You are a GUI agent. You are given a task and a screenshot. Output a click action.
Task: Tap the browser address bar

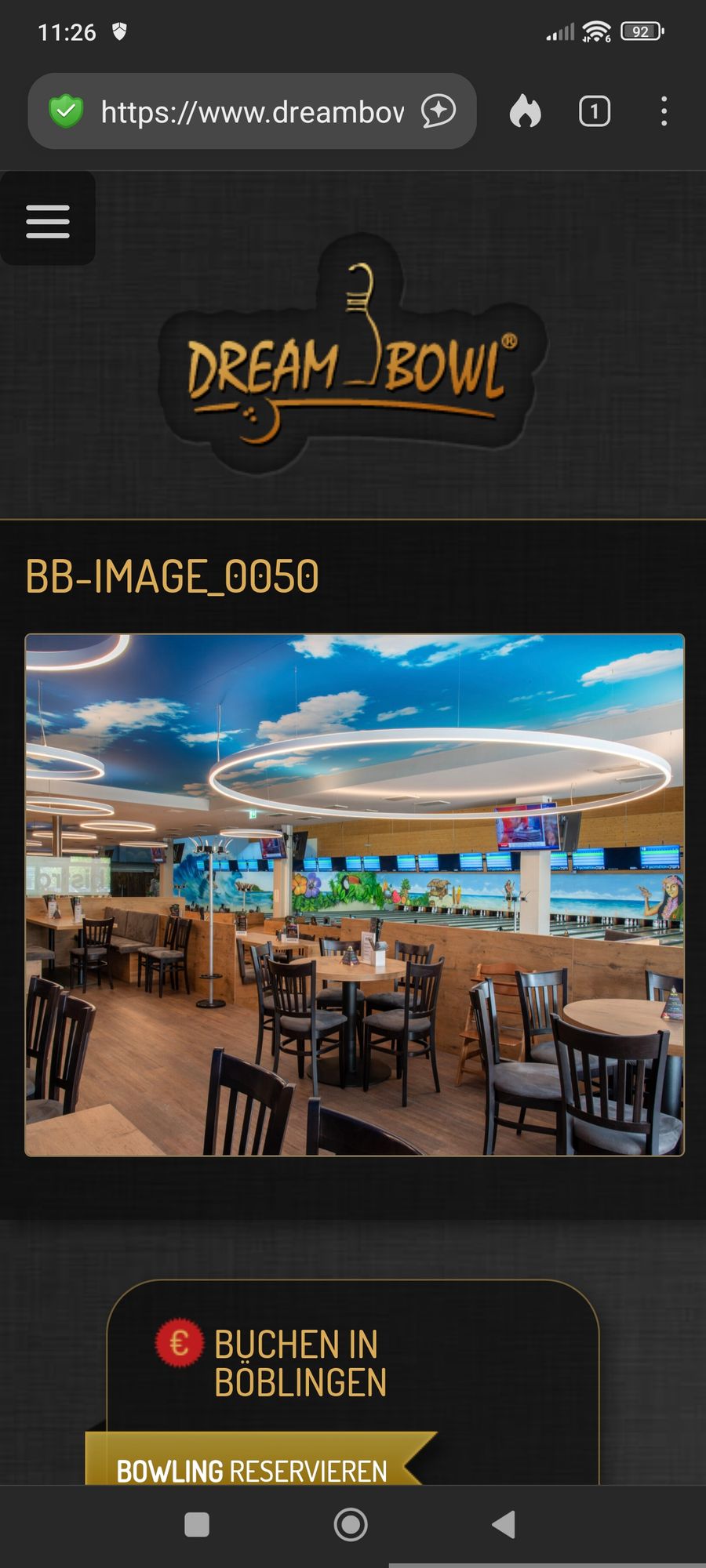[x=251, y=112]
